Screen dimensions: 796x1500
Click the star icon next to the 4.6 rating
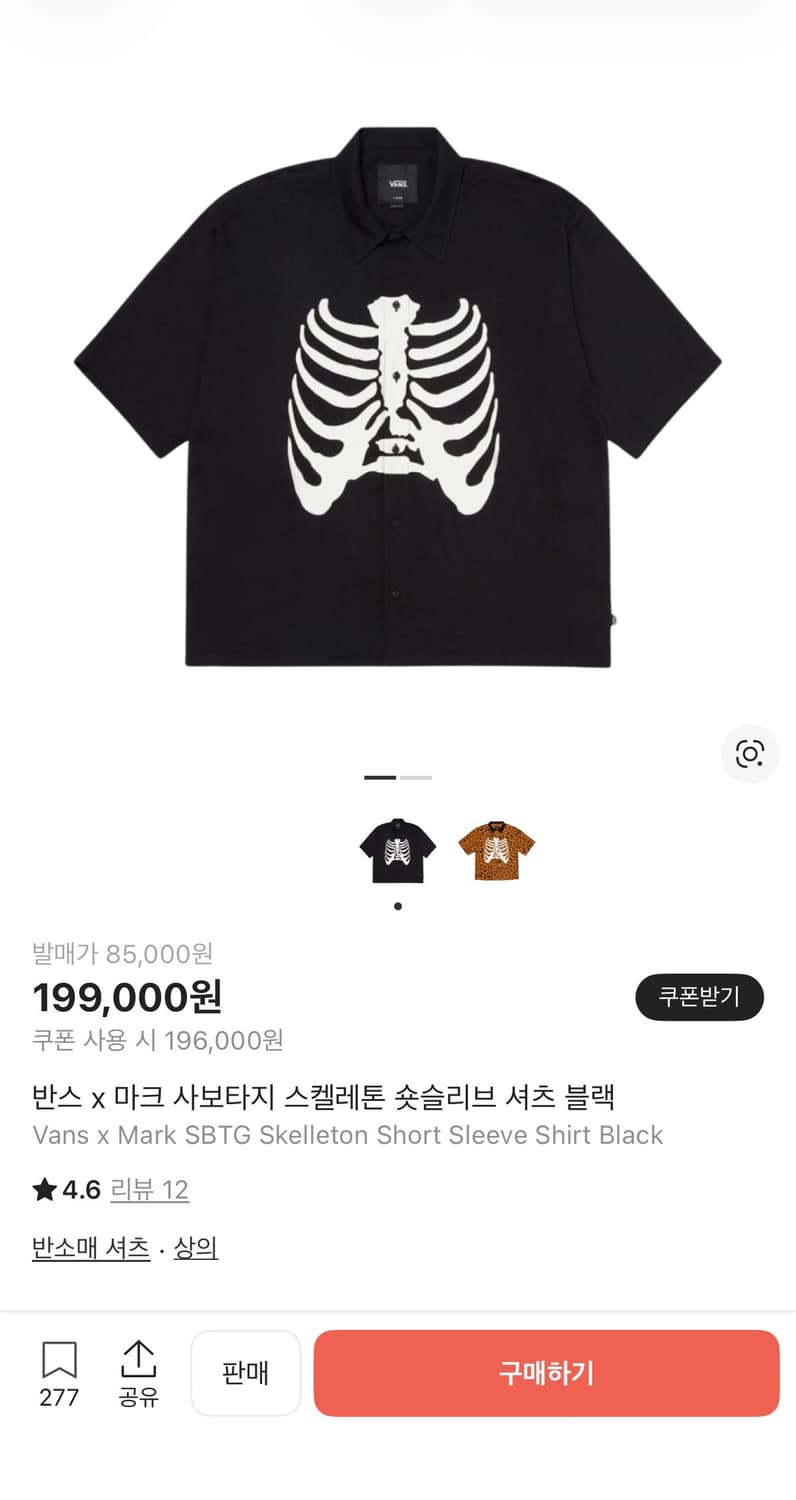coord(41,1190)
